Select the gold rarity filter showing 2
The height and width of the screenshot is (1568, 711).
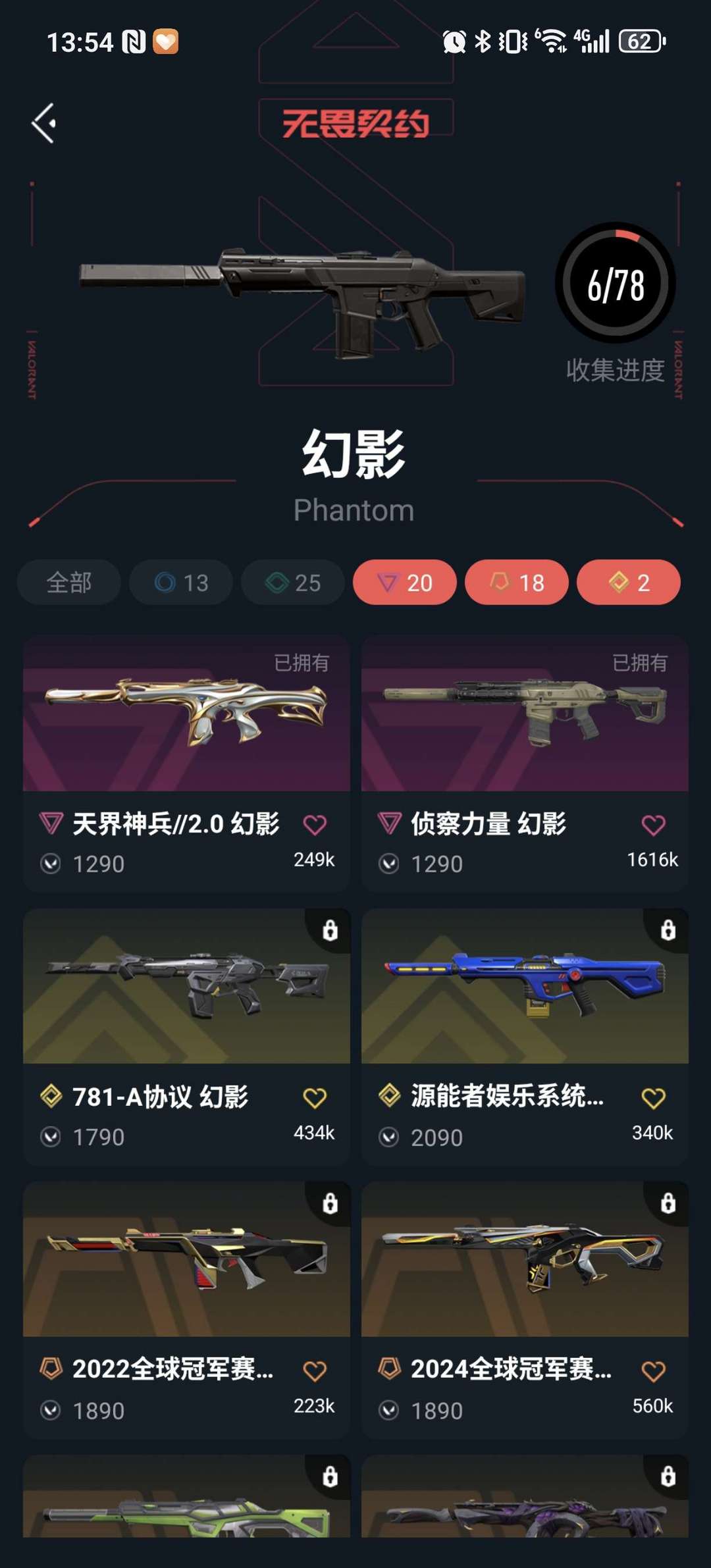tap(629, 582)
